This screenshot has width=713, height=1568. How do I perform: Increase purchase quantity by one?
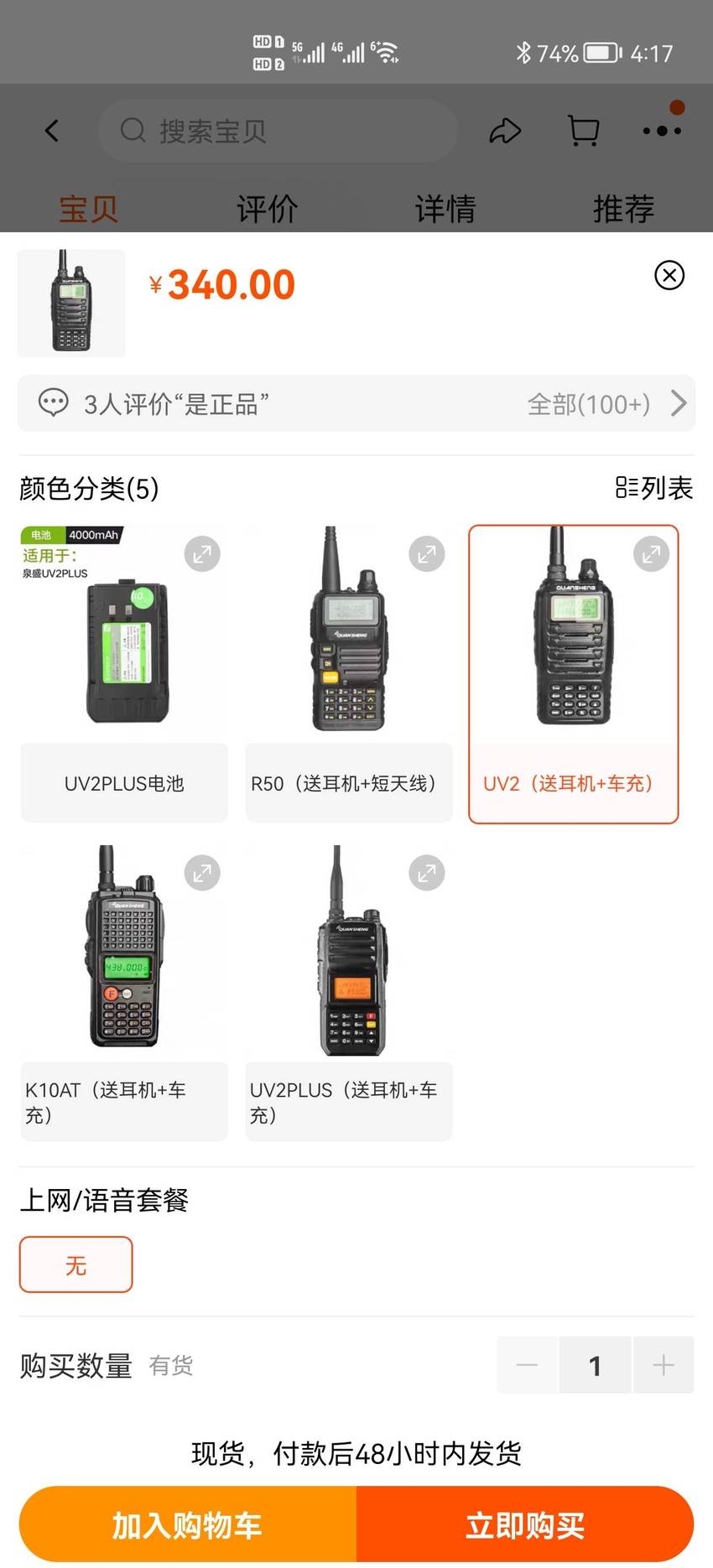tap(664, 1365)
